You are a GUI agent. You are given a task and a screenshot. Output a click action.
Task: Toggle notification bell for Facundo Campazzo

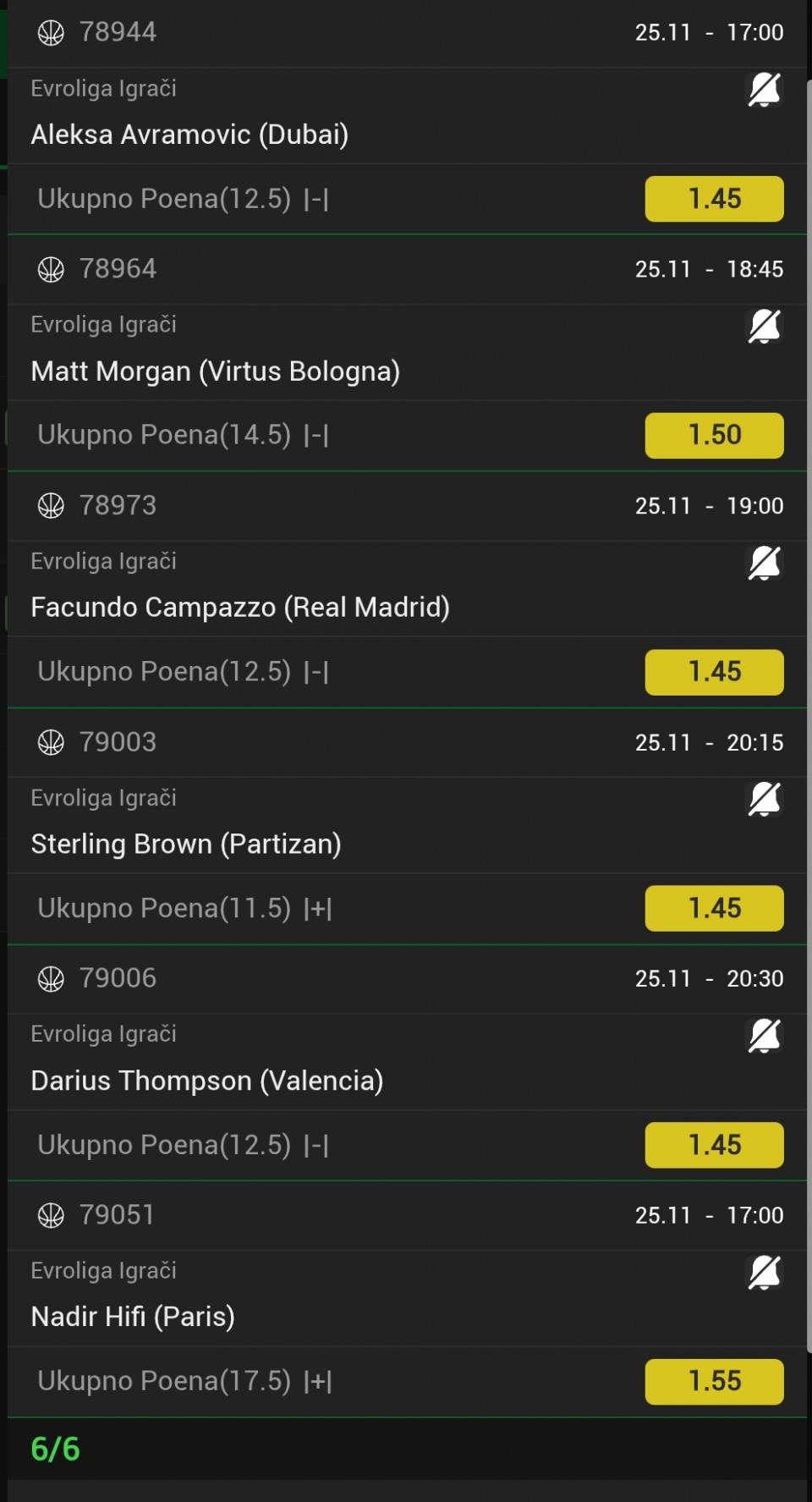(764, 563)
